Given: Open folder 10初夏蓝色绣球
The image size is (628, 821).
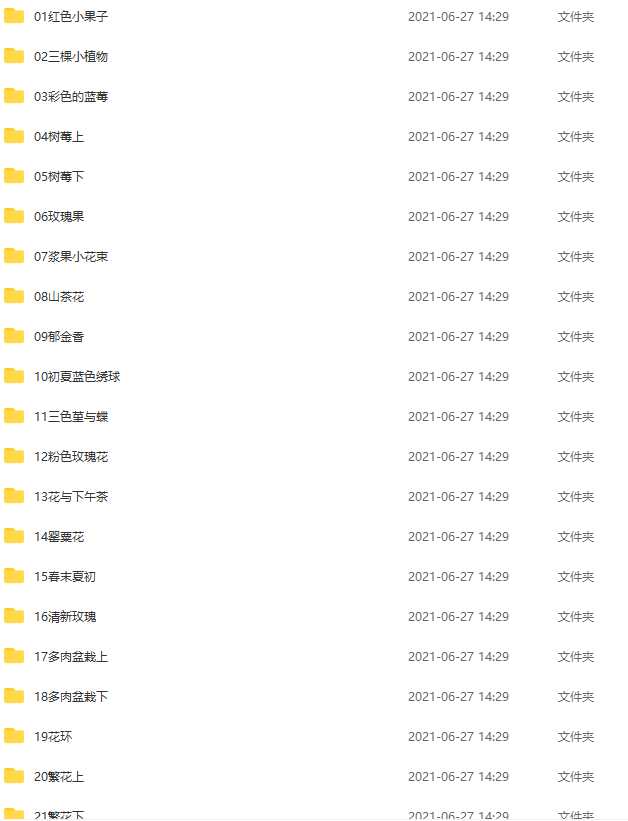Looking at the screenshot, I should [76, 377].
